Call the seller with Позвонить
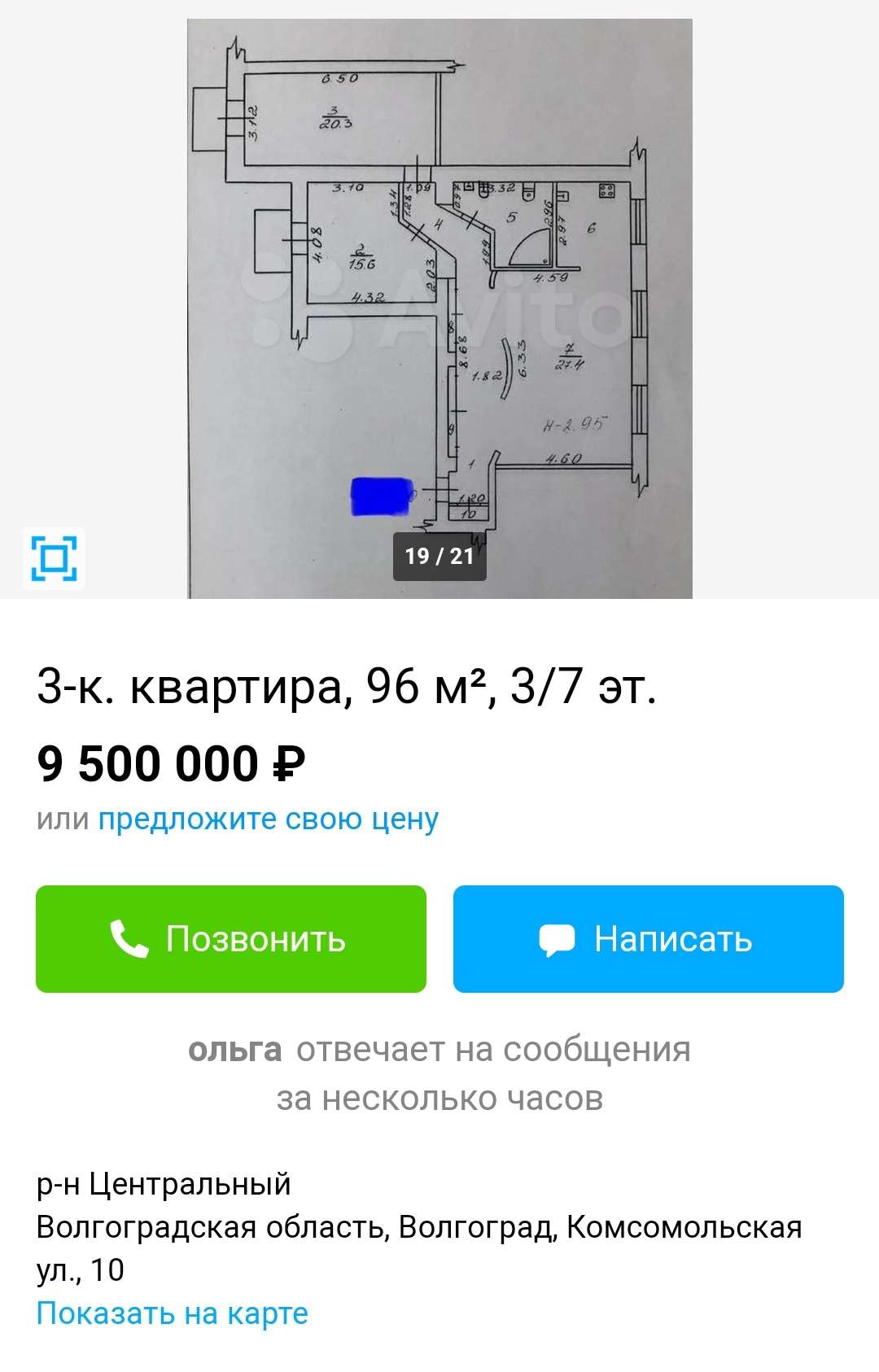The width and height of the screenshot is (879, 1372). tap(231, 938)
